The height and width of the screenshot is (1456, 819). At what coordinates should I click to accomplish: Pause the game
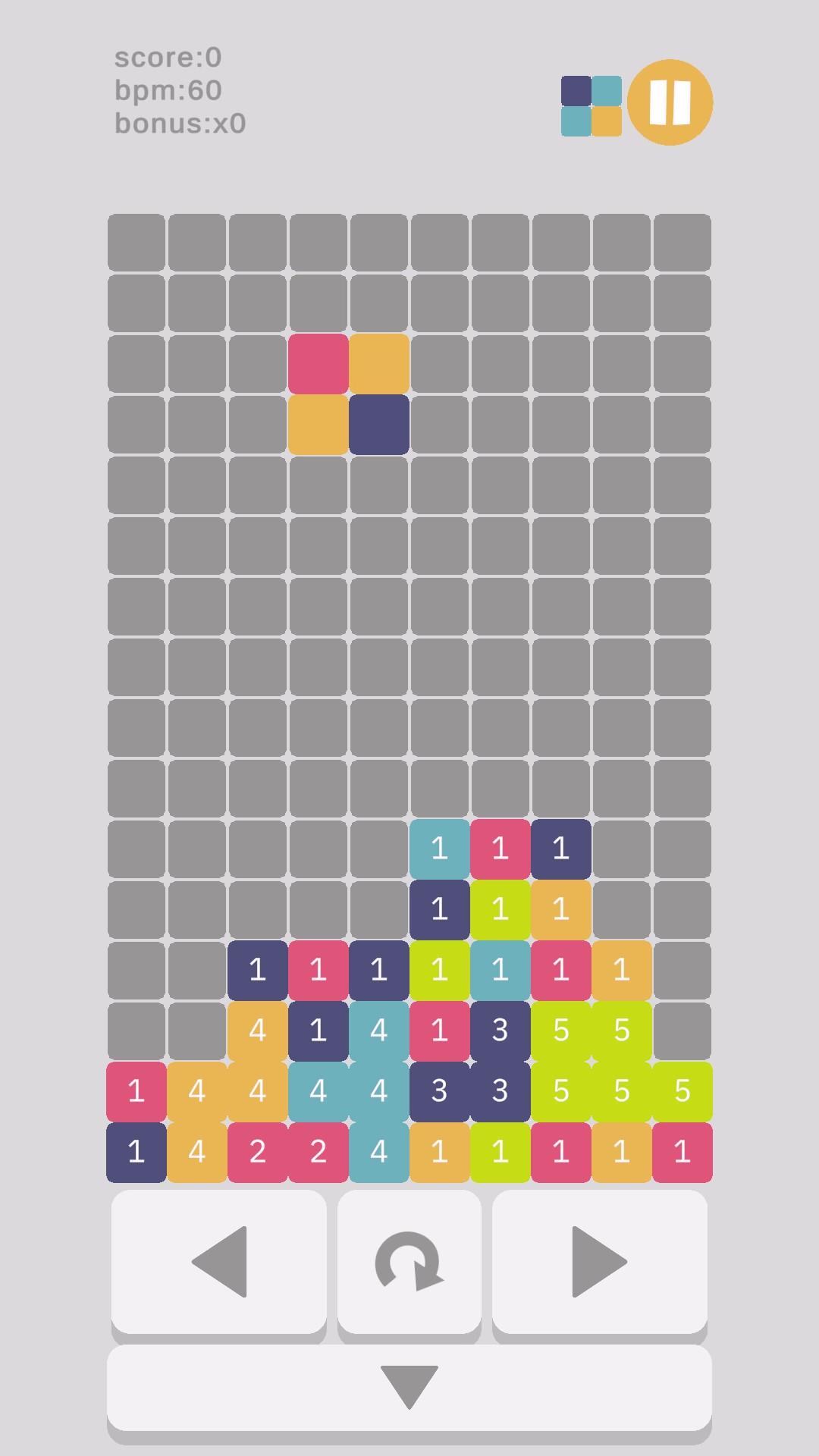(x=670, y=102)
